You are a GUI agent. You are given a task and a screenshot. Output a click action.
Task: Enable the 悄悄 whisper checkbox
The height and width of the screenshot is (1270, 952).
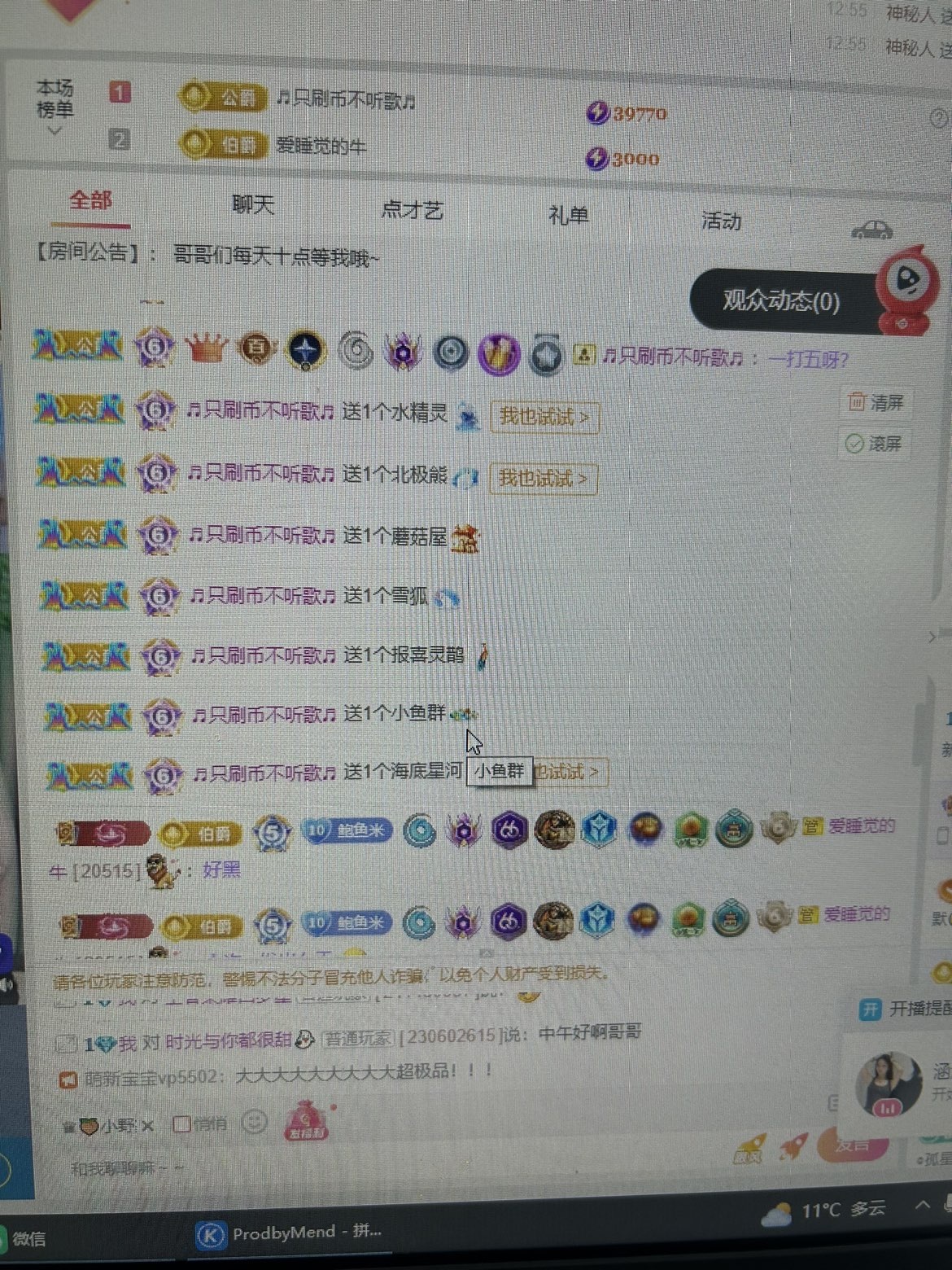pos(181,1124)
